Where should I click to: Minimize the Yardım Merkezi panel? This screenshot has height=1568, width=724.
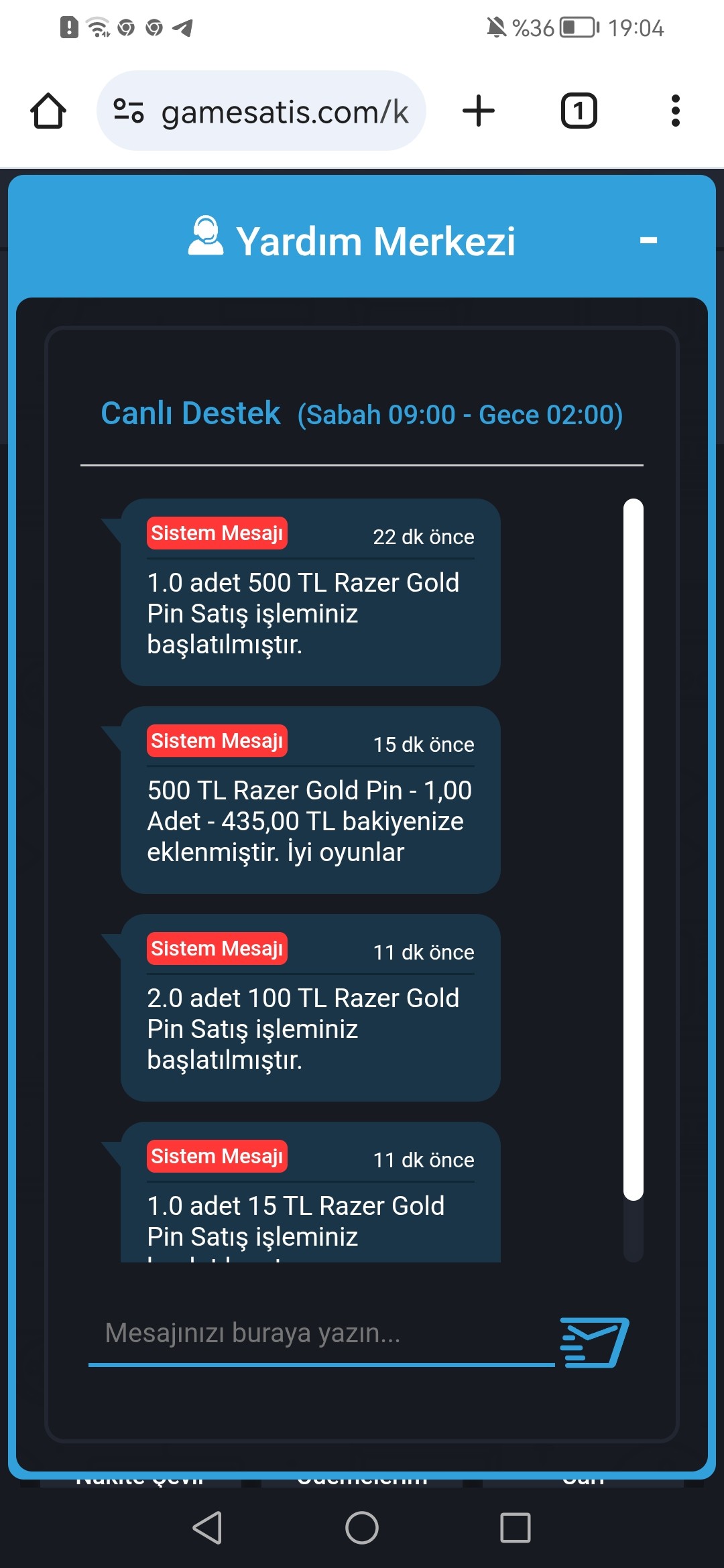tap(648, 241)
